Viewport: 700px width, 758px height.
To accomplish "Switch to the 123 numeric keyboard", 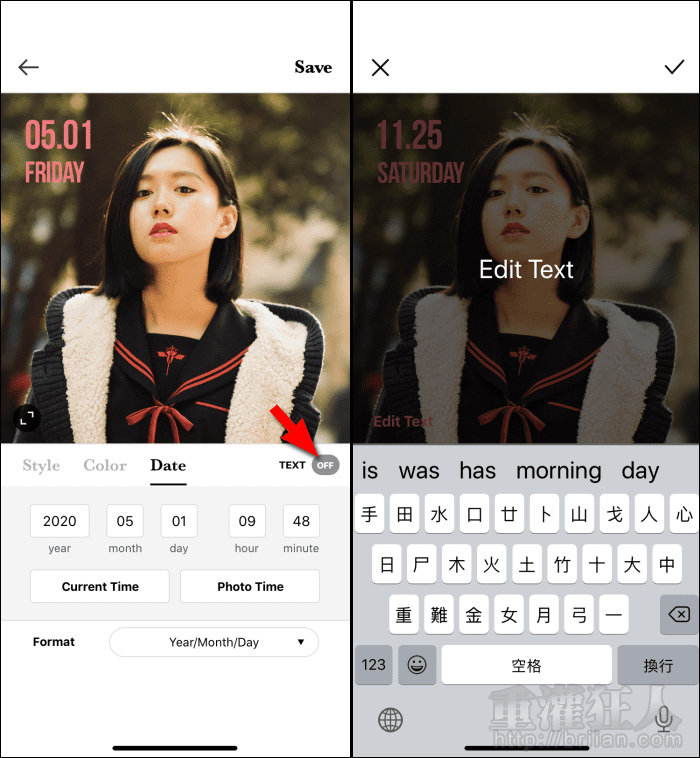I will (374, 665).
